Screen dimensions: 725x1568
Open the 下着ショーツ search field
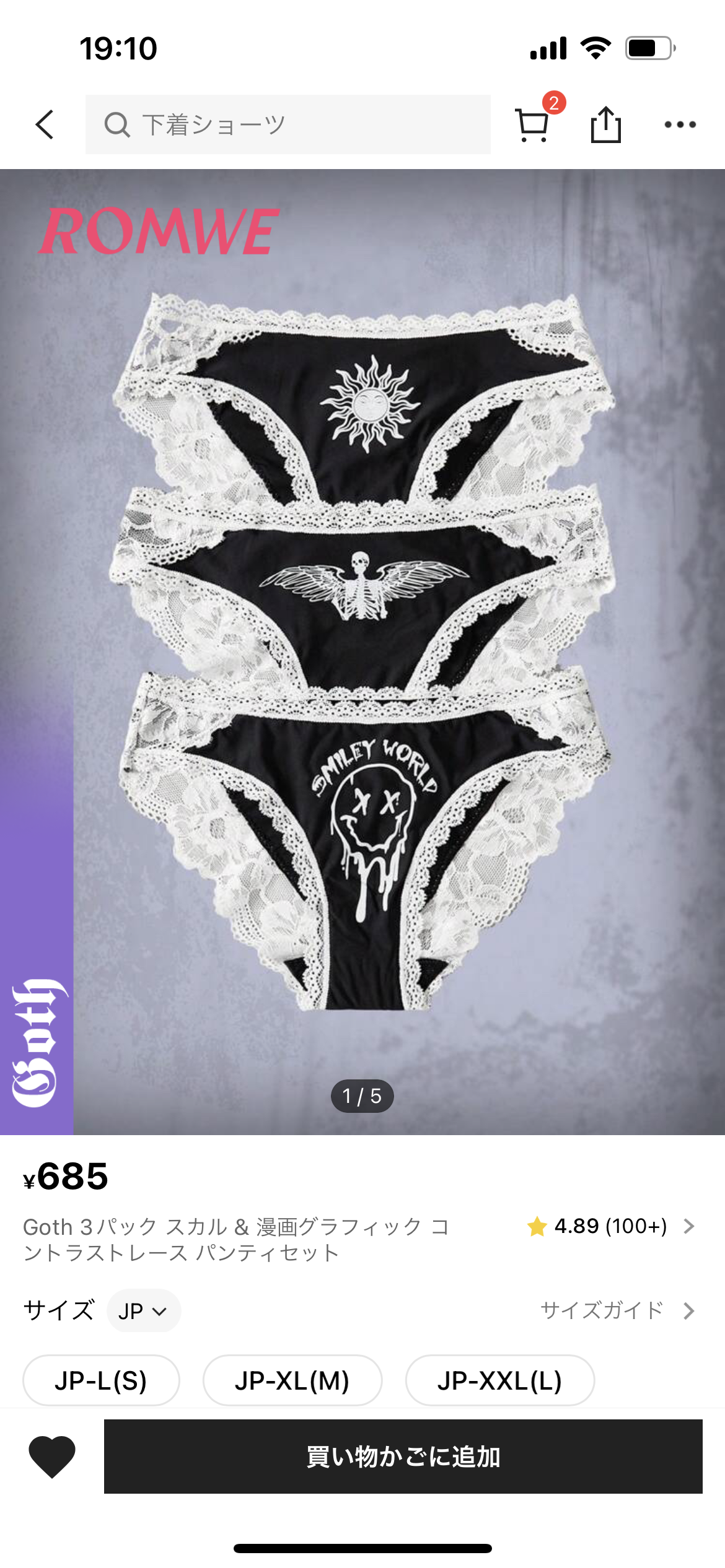[288, 124]
